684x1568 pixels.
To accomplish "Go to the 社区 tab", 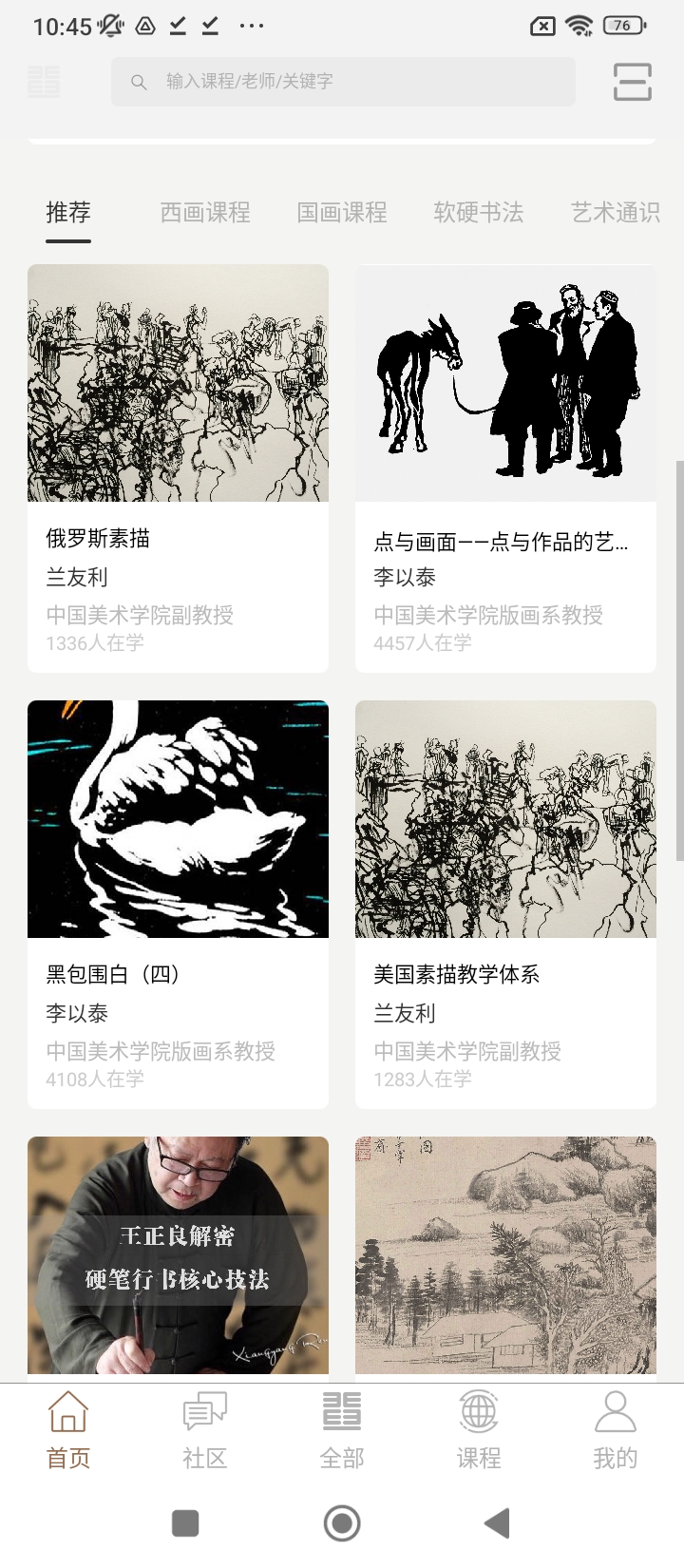I will [205, 1430].
